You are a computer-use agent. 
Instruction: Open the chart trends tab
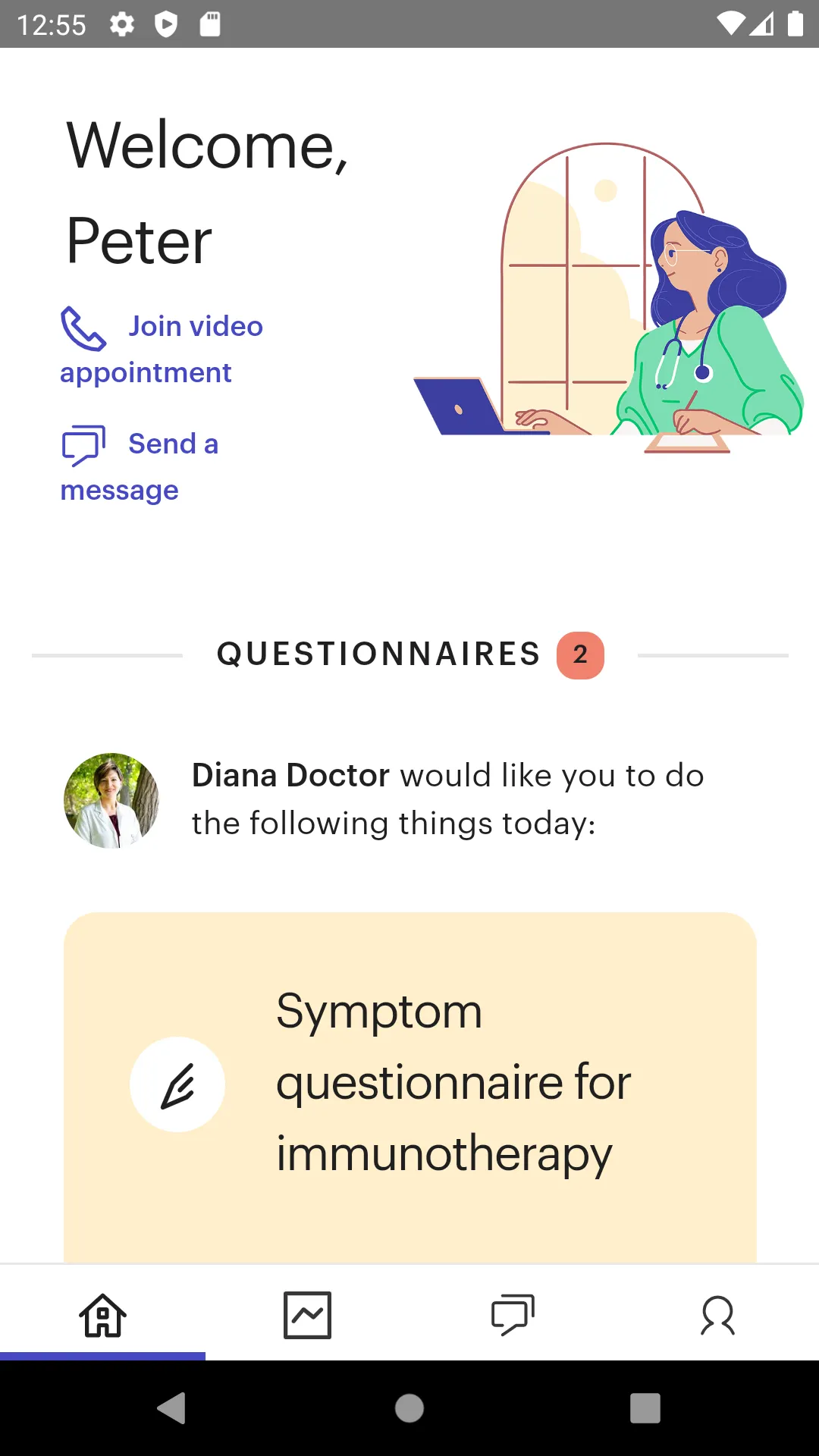(x=307, y=1315)
